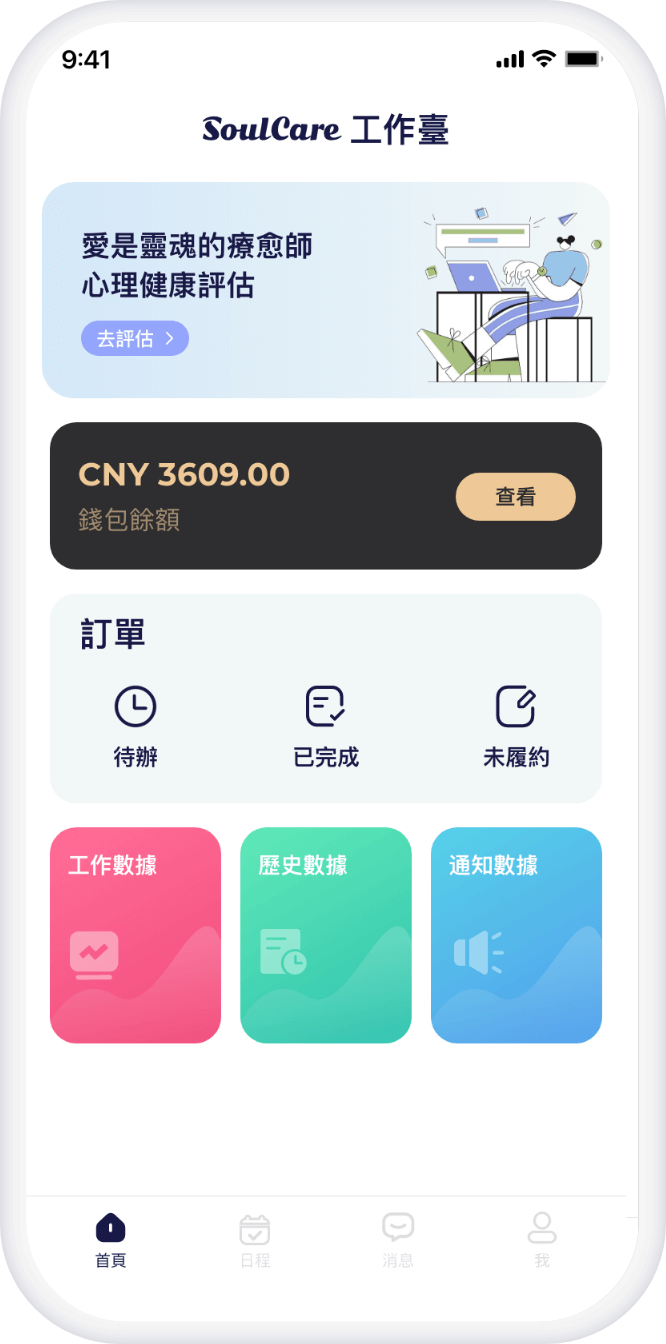This screenshot has width=666, height=1344.
Task: Open the 工作數據 card
Action: coord(135,935)
